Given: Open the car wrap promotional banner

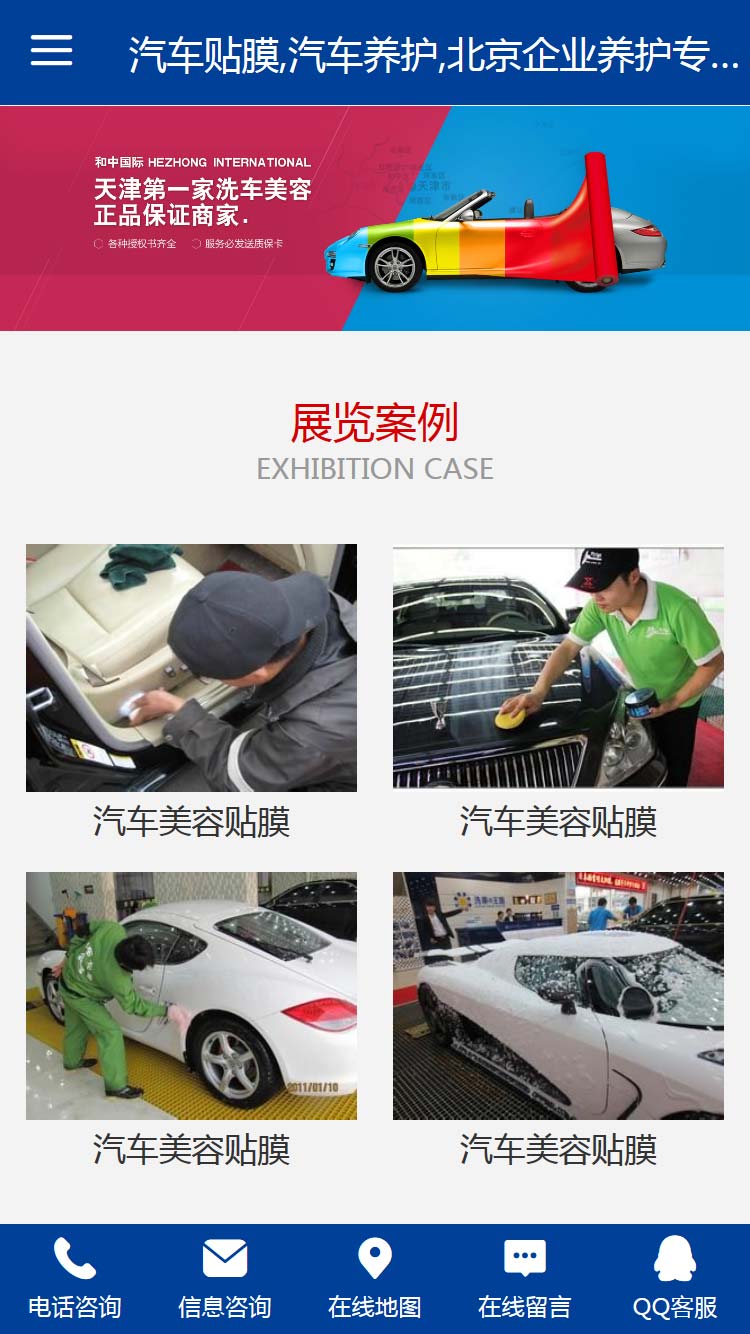Looking at the screenshot, I should pyautogui.click(x=375, y=218).
